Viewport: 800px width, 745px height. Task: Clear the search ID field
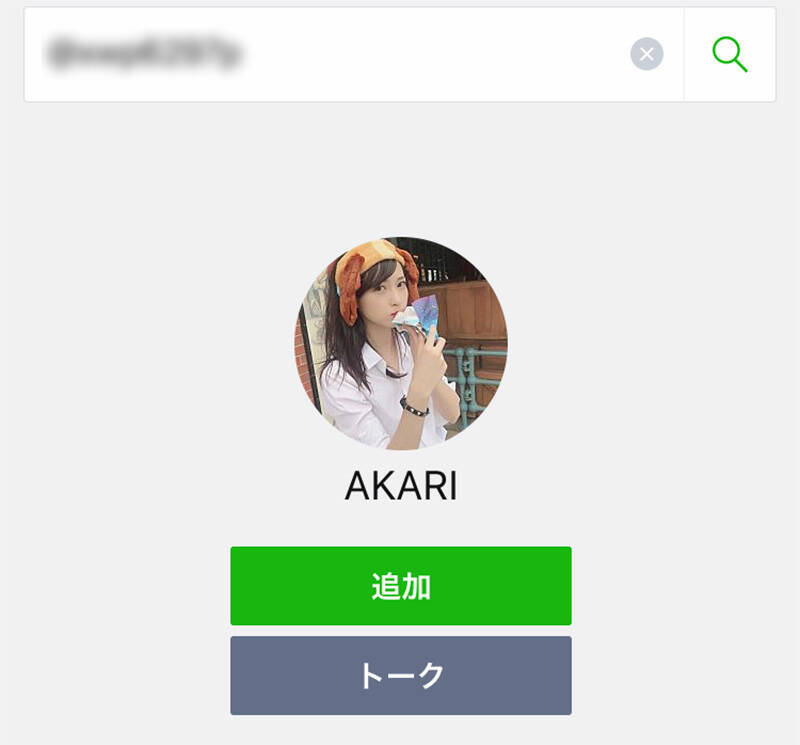[x=647, y=54]
